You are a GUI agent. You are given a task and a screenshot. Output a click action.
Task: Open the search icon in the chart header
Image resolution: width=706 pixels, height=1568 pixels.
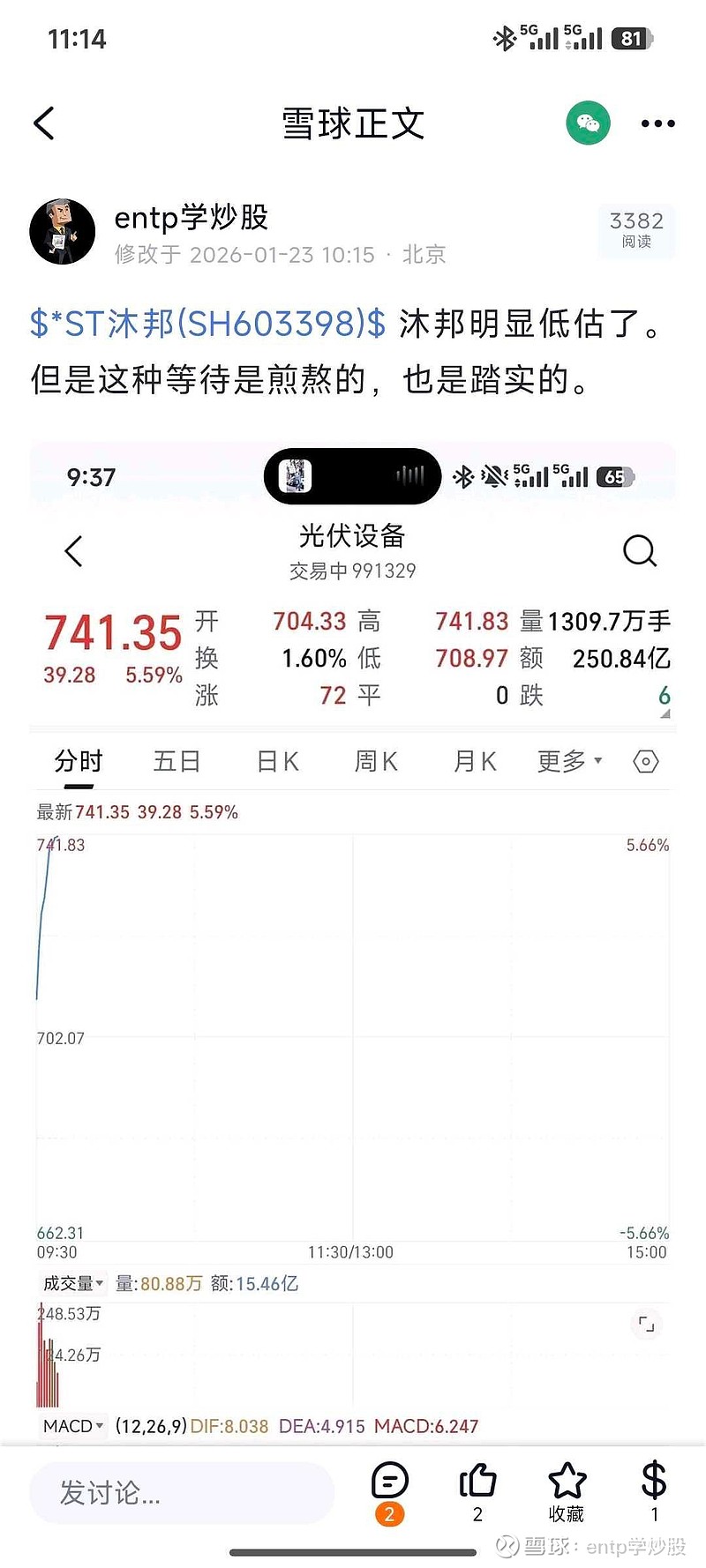[638, 551]
